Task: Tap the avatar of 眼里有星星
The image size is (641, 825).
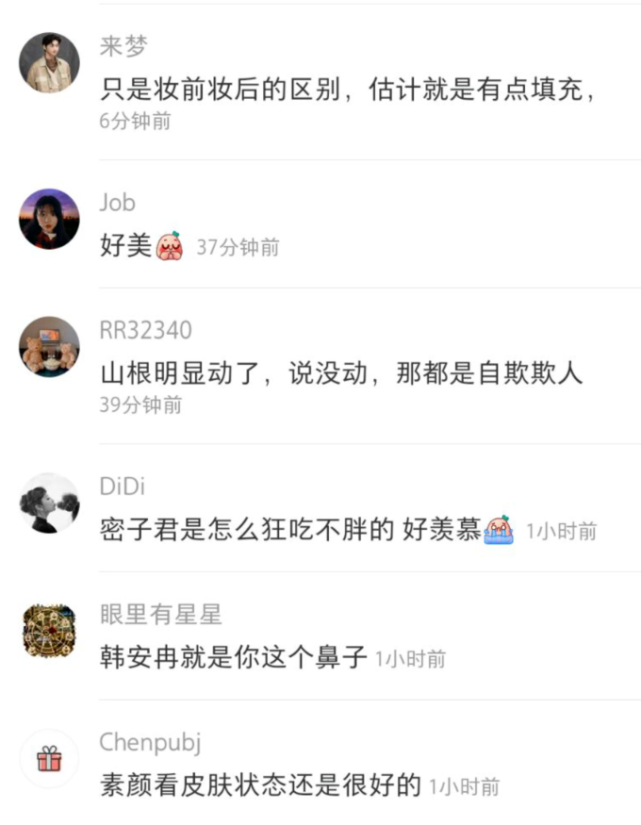Action: pyautogui.click(x=49, y=631)
